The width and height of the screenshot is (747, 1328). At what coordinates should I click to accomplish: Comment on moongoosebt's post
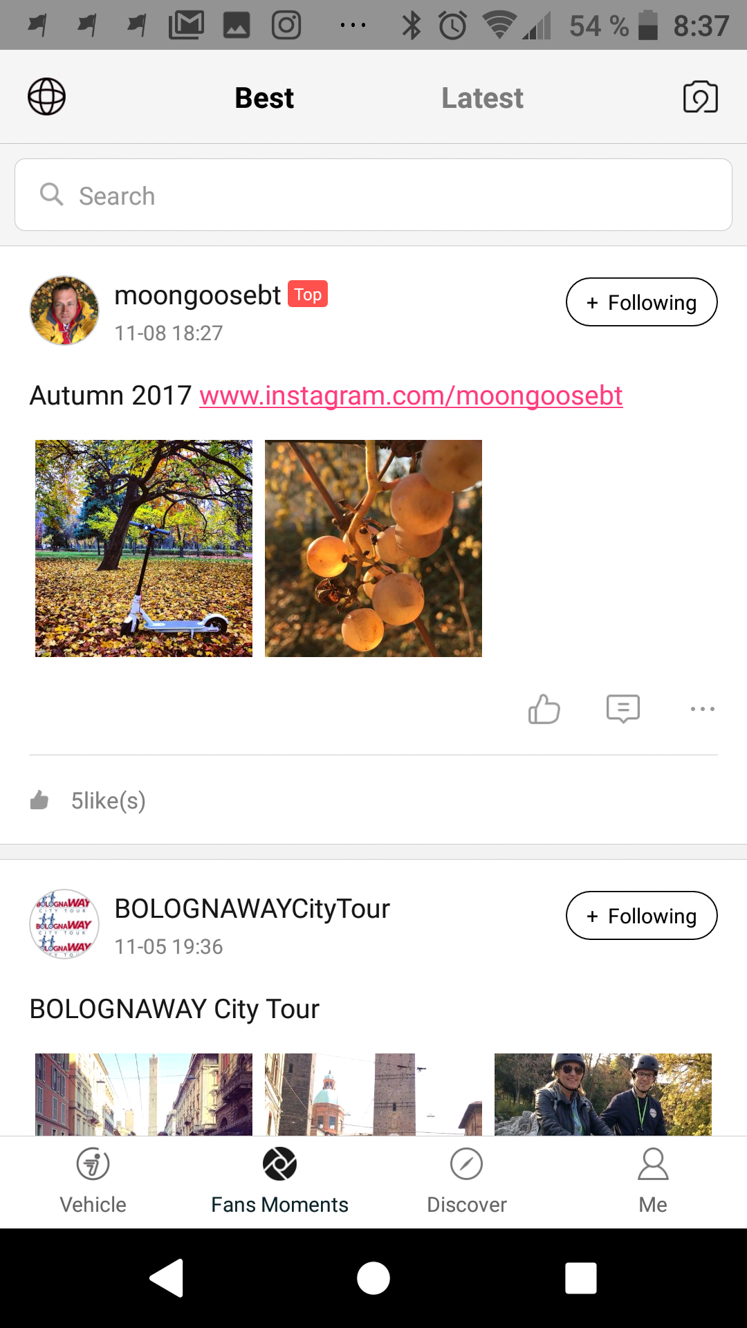[623, 709]
